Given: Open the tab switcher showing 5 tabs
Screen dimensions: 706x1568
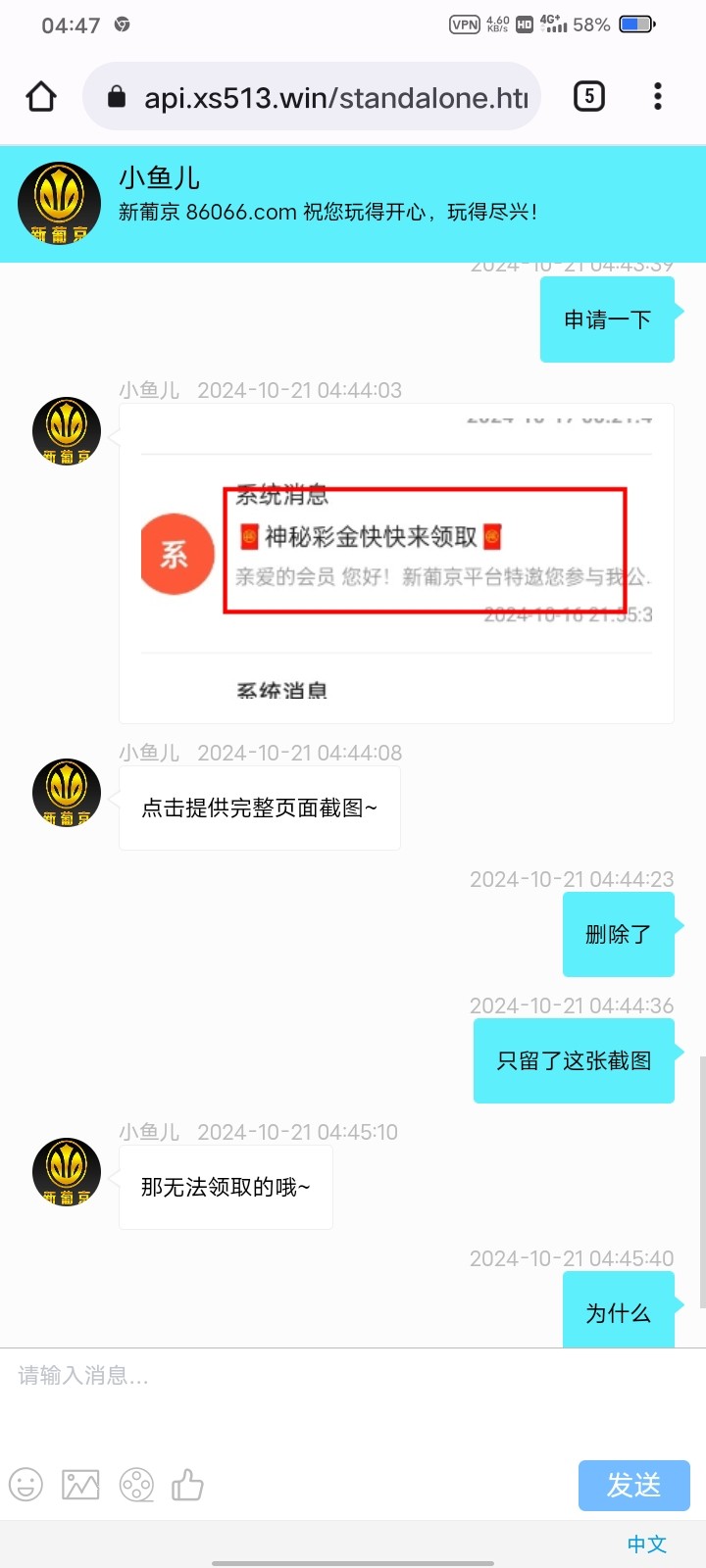Looking at the screenshot, I should tap(588, 96).
